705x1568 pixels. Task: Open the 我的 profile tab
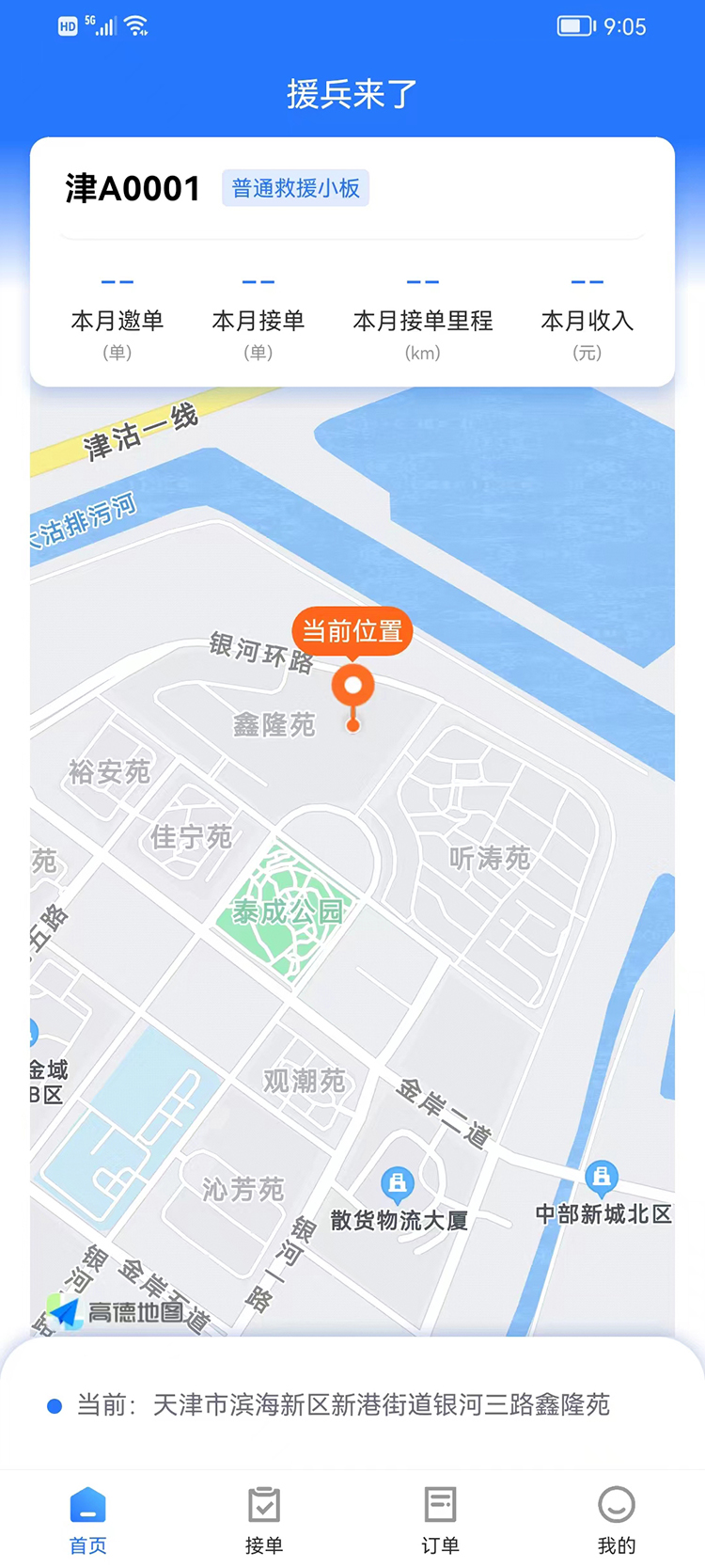coord(617,1519)
